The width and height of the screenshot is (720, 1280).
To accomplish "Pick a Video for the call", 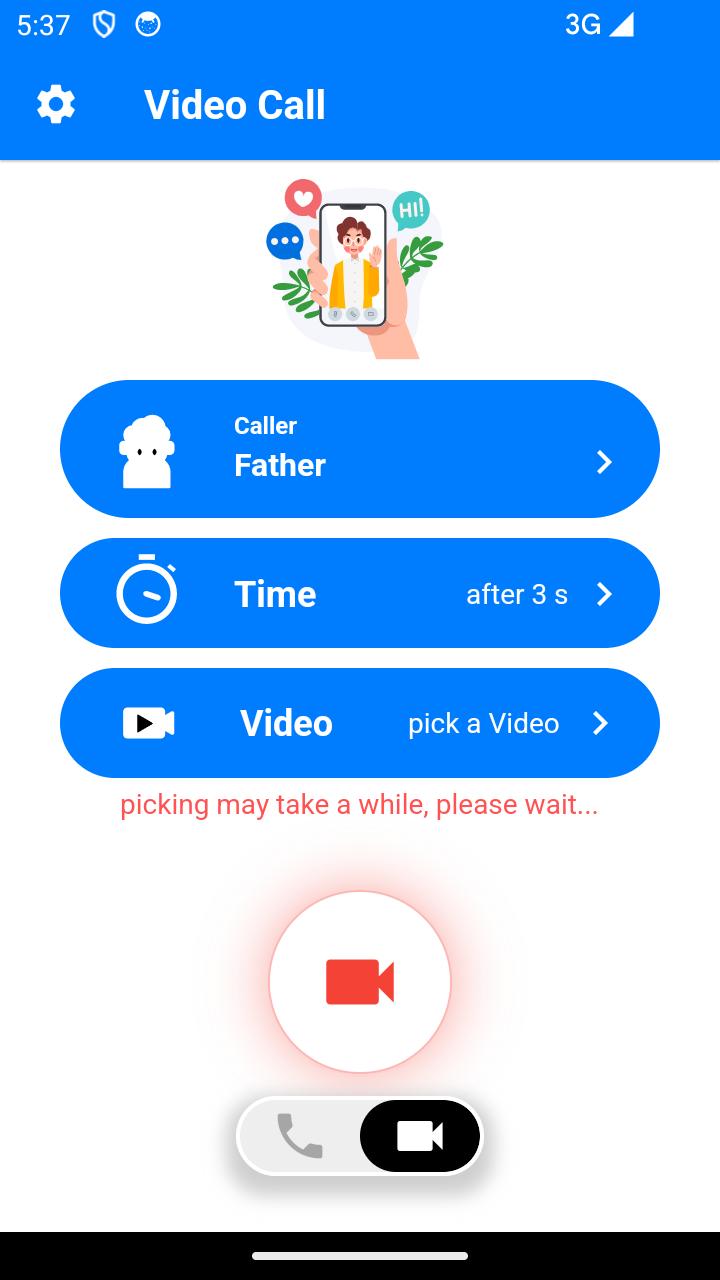I will tap(360, 723).
